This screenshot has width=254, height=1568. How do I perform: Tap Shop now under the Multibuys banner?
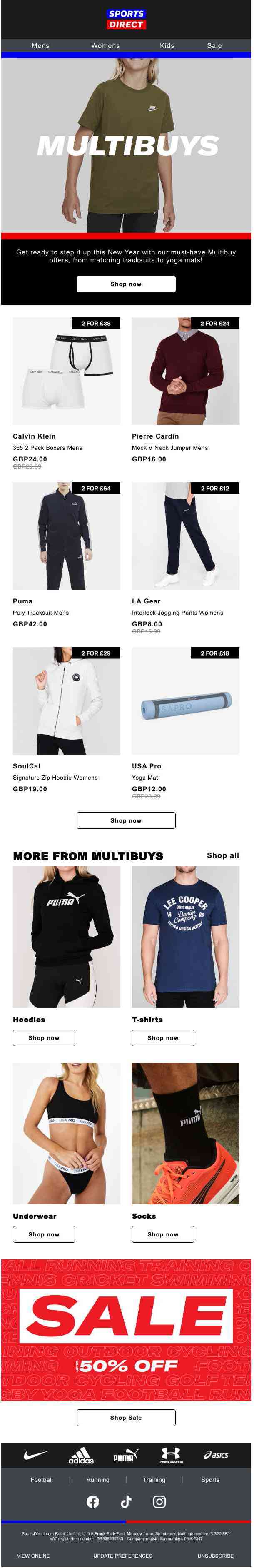tap(126, 284)
